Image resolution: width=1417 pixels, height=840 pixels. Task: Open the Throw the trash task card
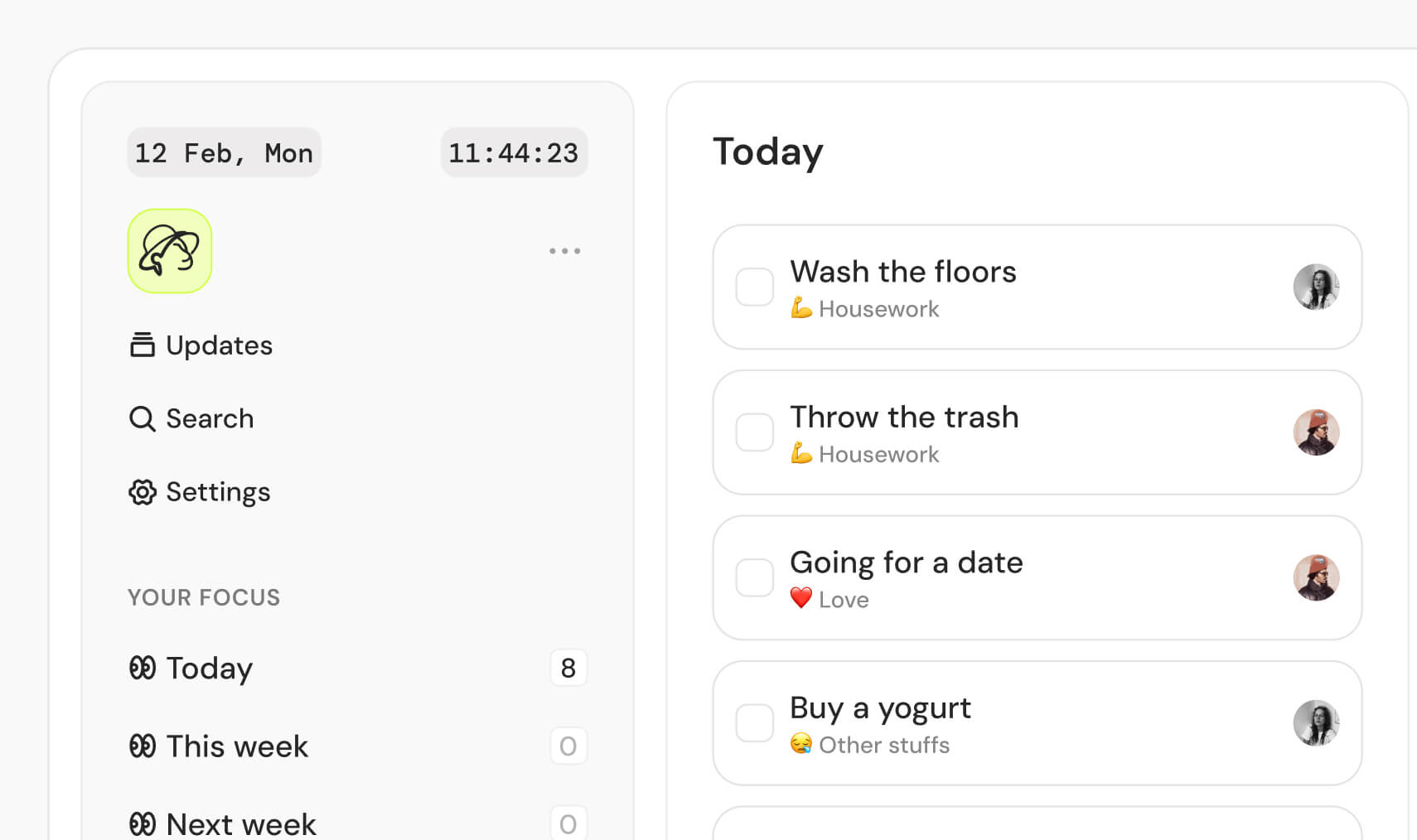click(1077, 432)
